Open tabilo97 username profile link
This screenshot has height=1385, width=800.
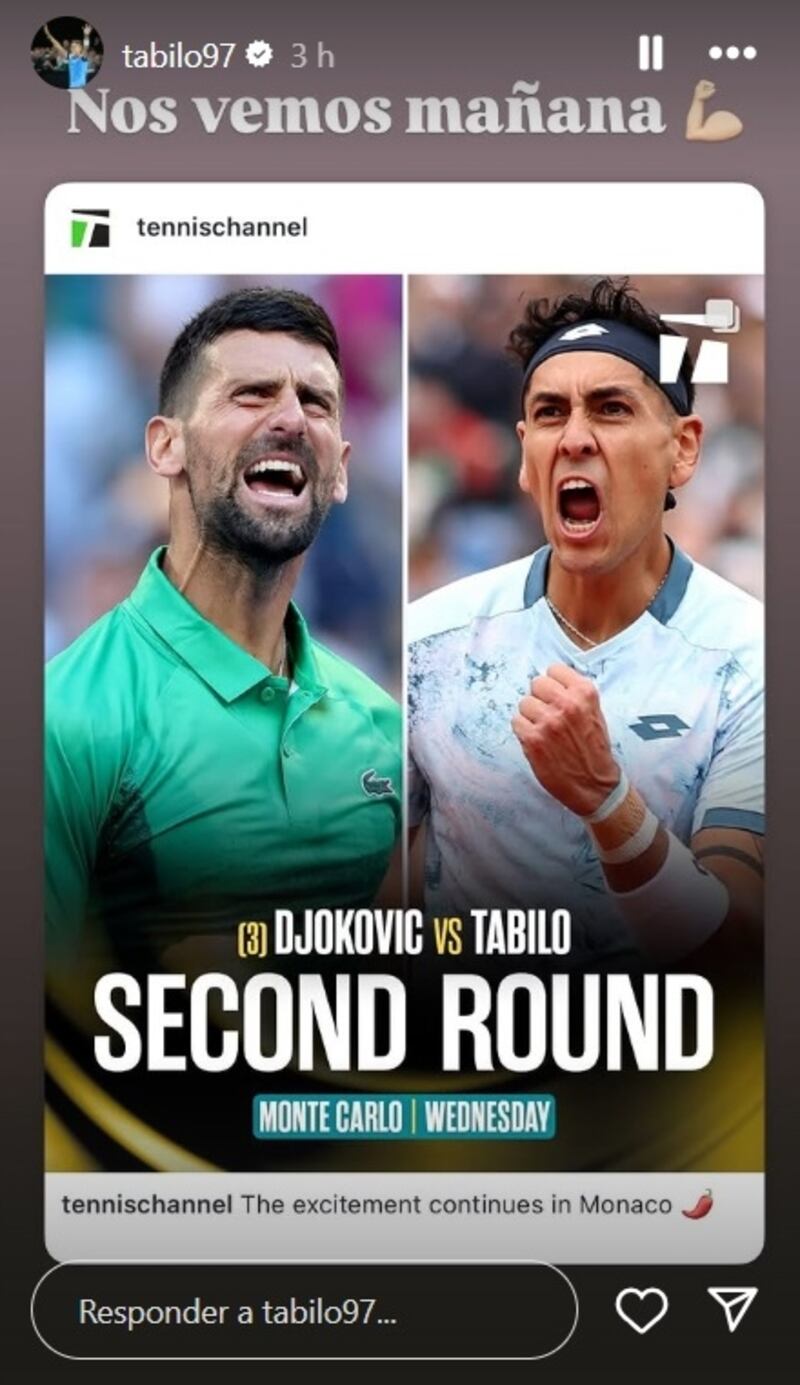pos(178,56)
